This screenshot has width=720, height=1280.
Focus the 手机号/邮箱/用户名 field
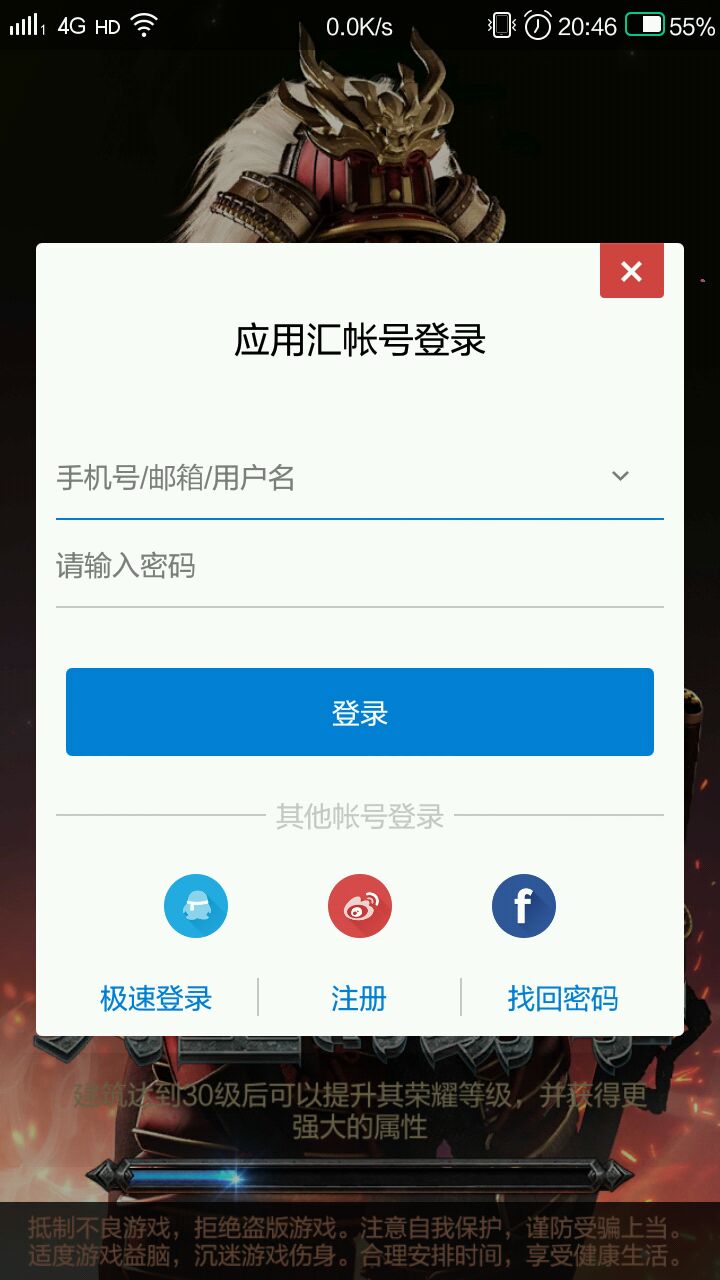[x=320, y=478]
